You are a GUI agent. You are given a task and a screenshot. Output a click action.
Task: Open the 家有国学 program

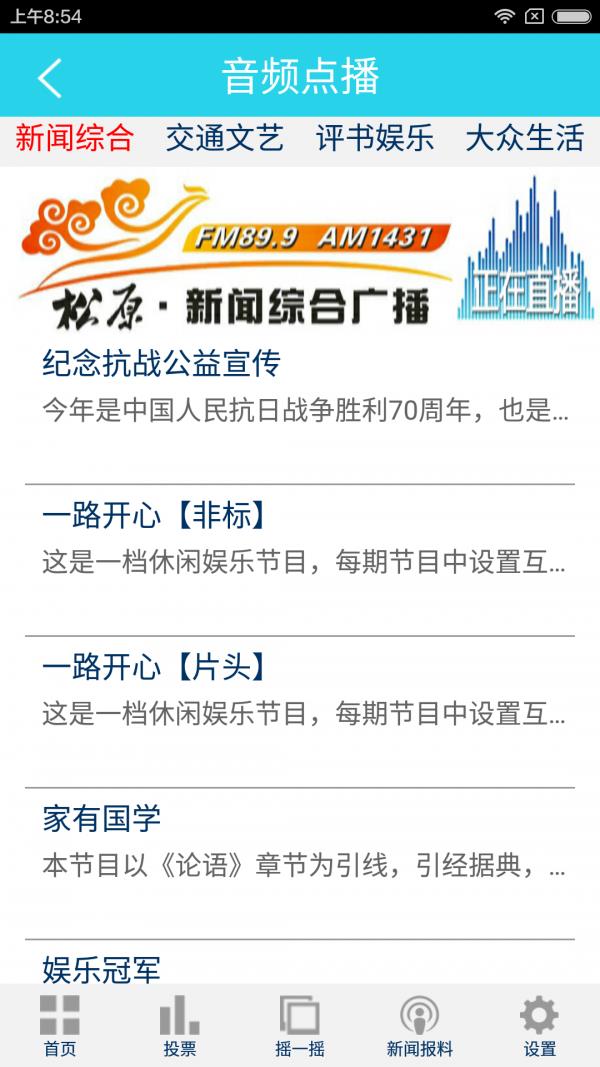coord(300,864)
